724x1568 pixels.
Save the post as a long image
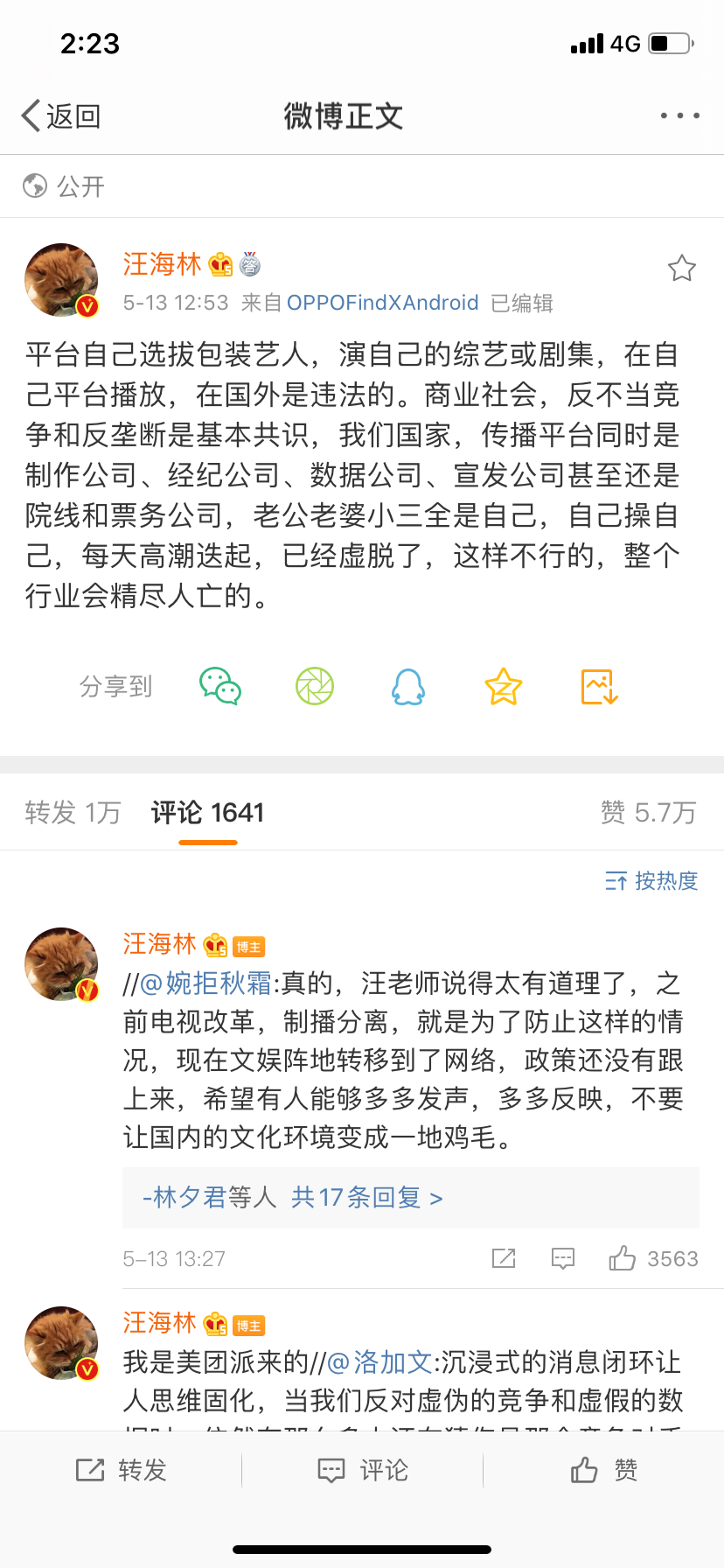[599, 686]
